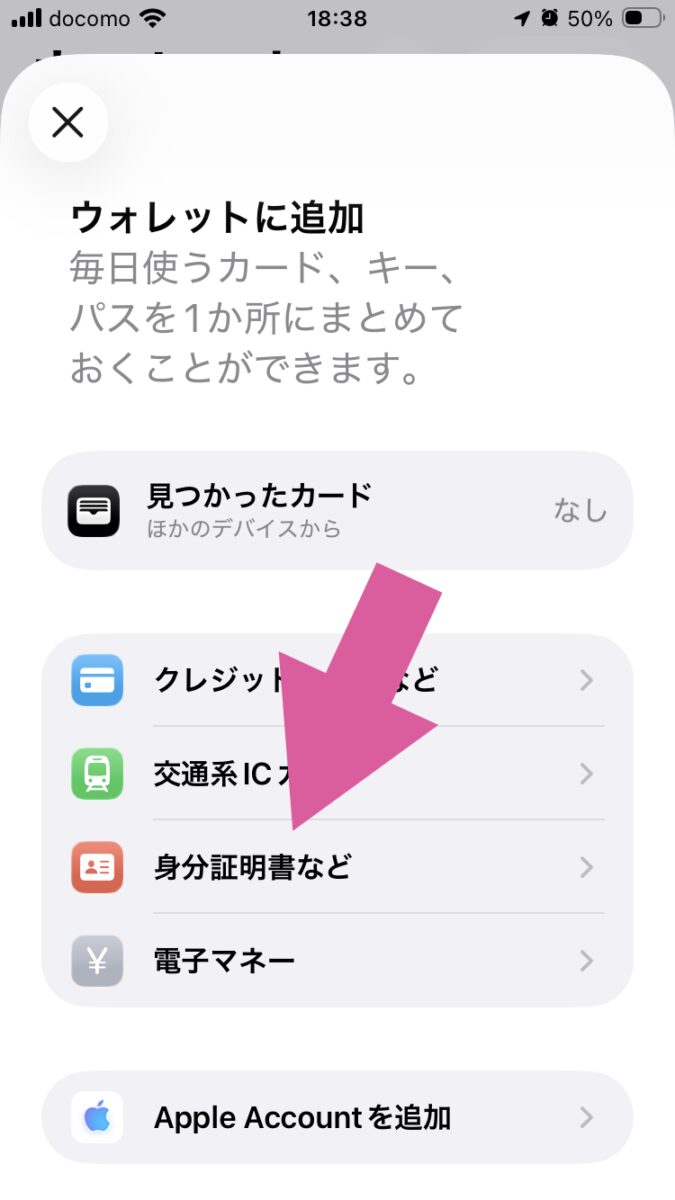Close the ウォレットに追加 sheet
The image size is (675, 1200).
(x=68, y=123)
